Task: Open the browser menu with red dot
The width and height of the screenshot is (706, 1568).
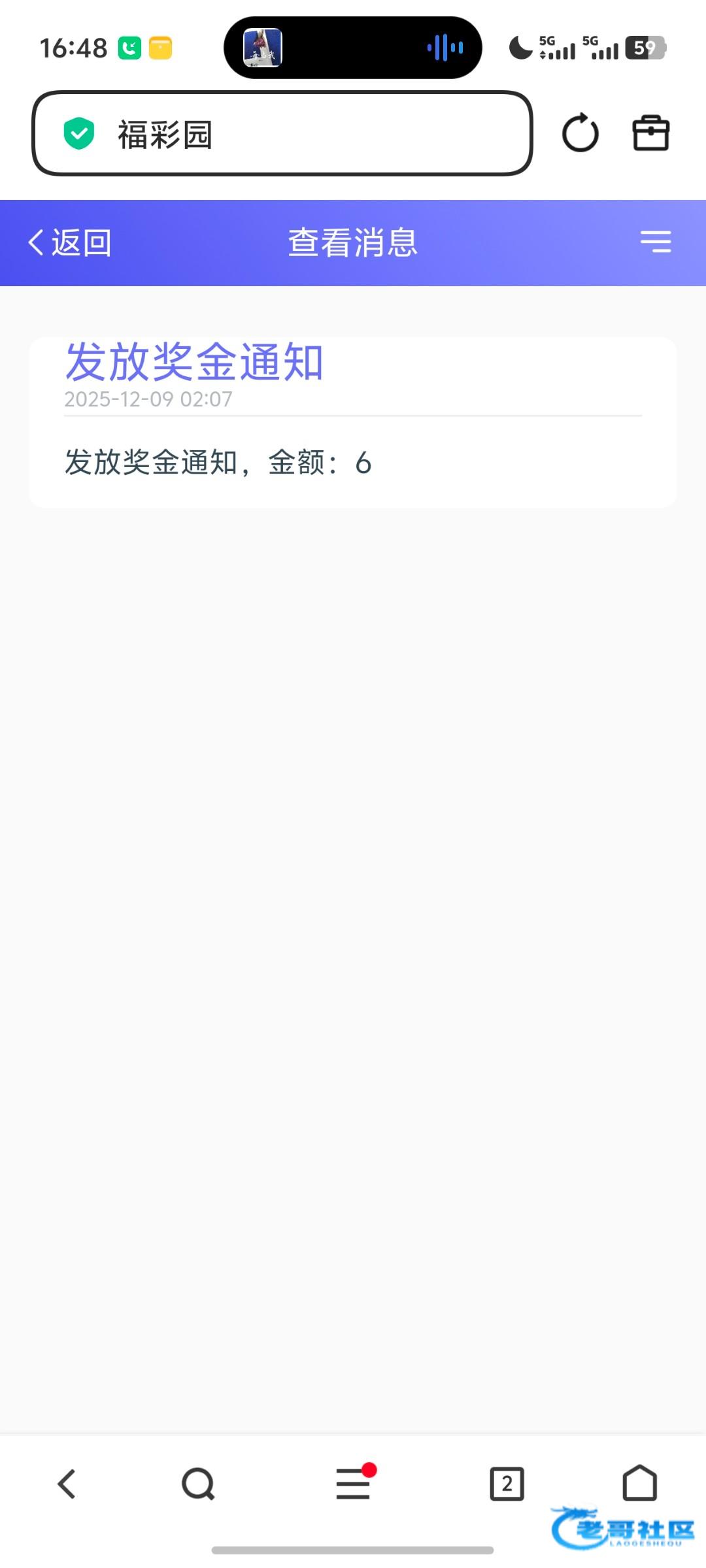Action: (x=353, y=1484)
